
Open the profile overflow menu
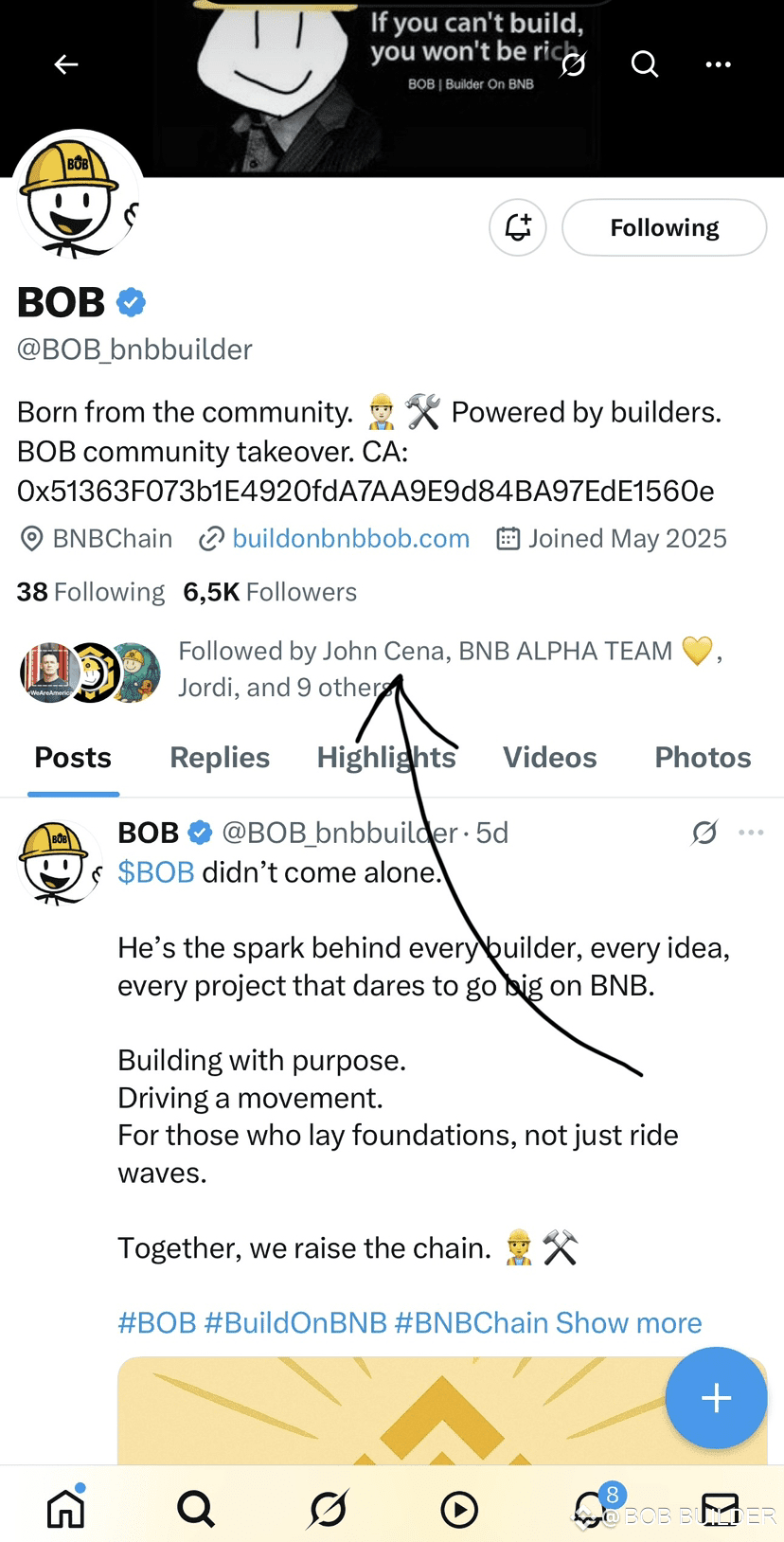pos(719,64)
